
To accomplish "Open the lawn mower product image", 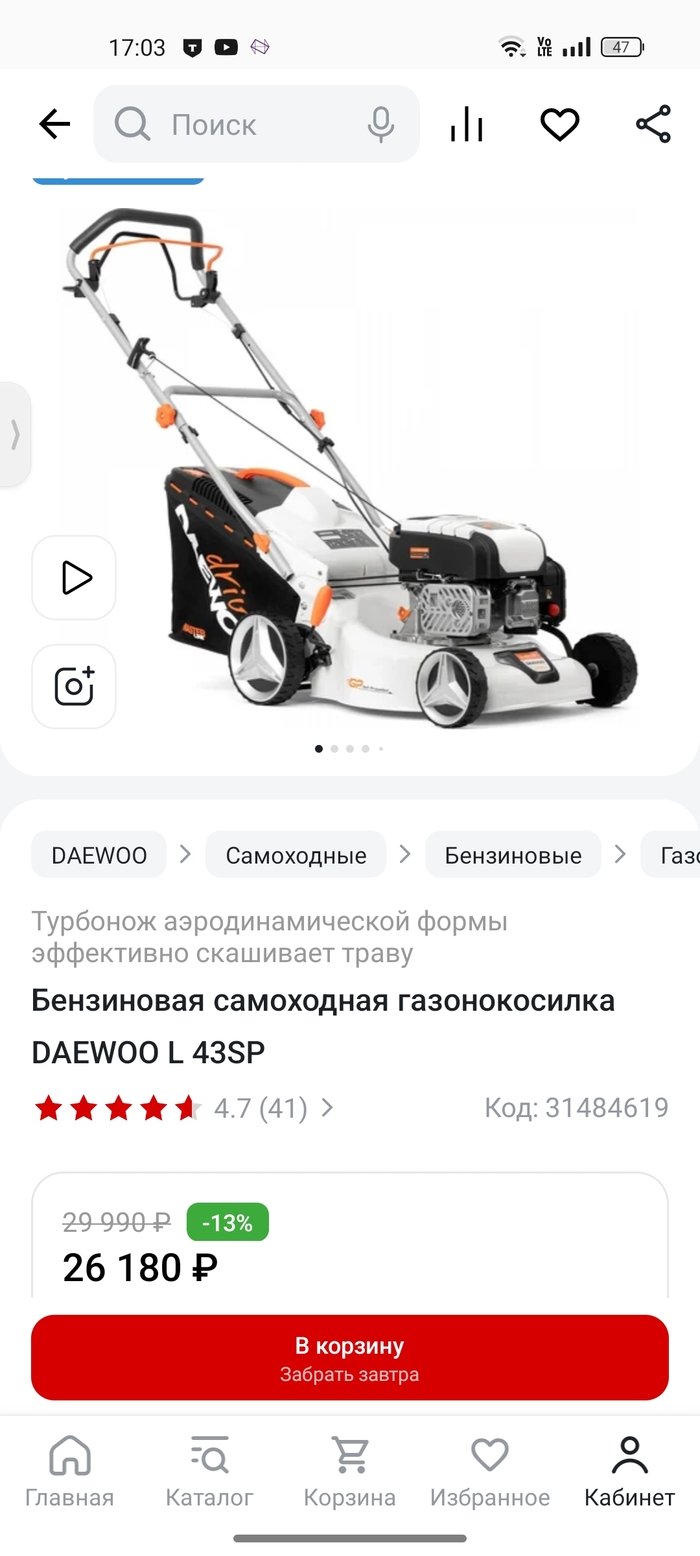I will pos(380,470).
